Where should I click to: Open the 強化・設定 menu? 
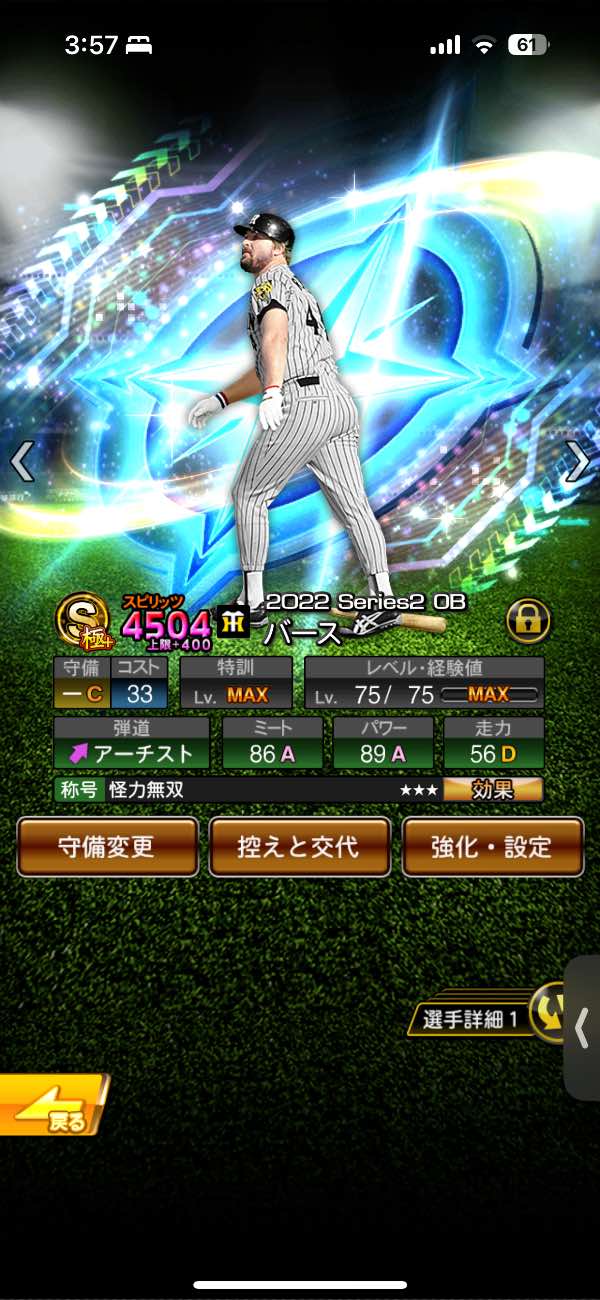point(492,847)
